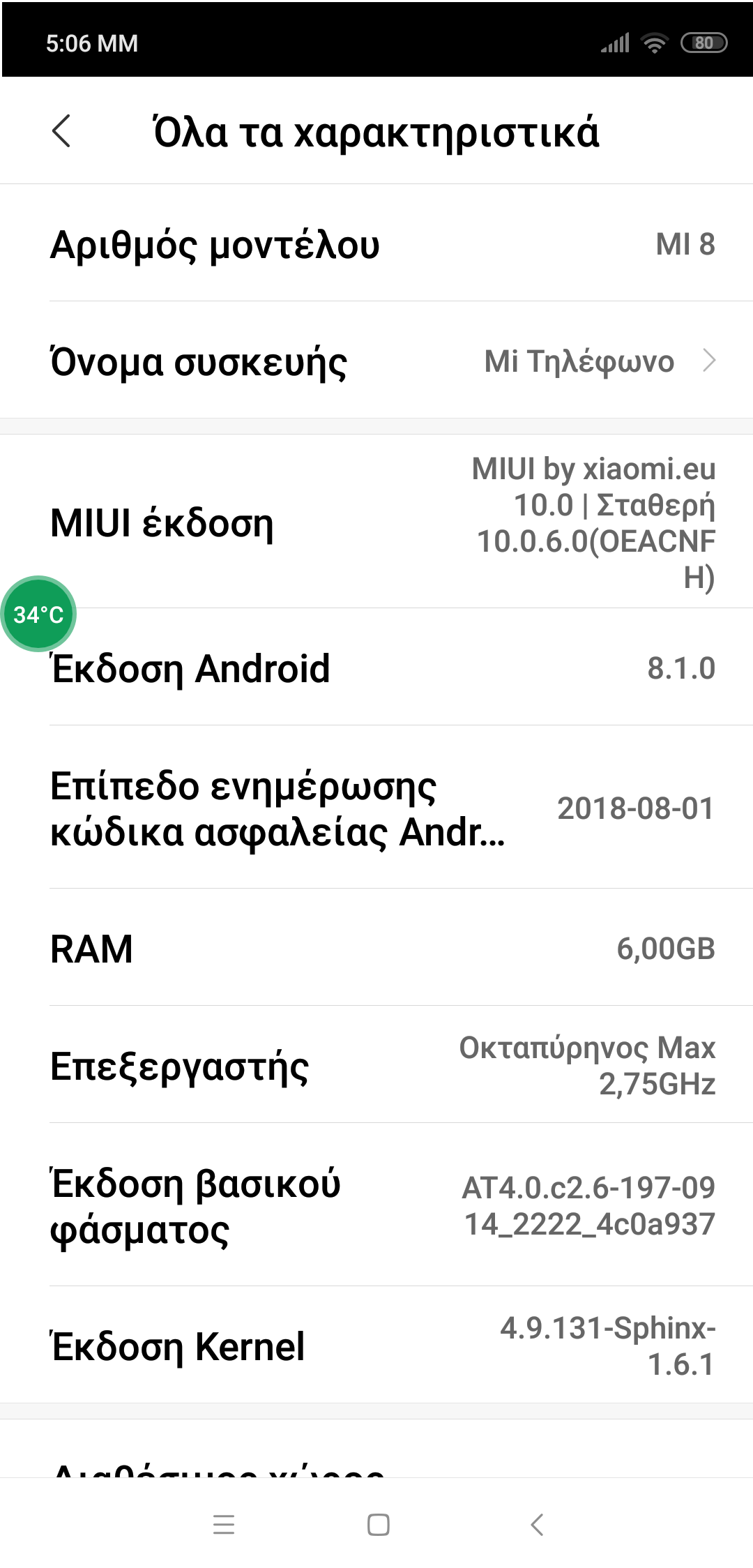
Task: Open recent apps from the navigation bar
Action: click(x=224, y=1525)
